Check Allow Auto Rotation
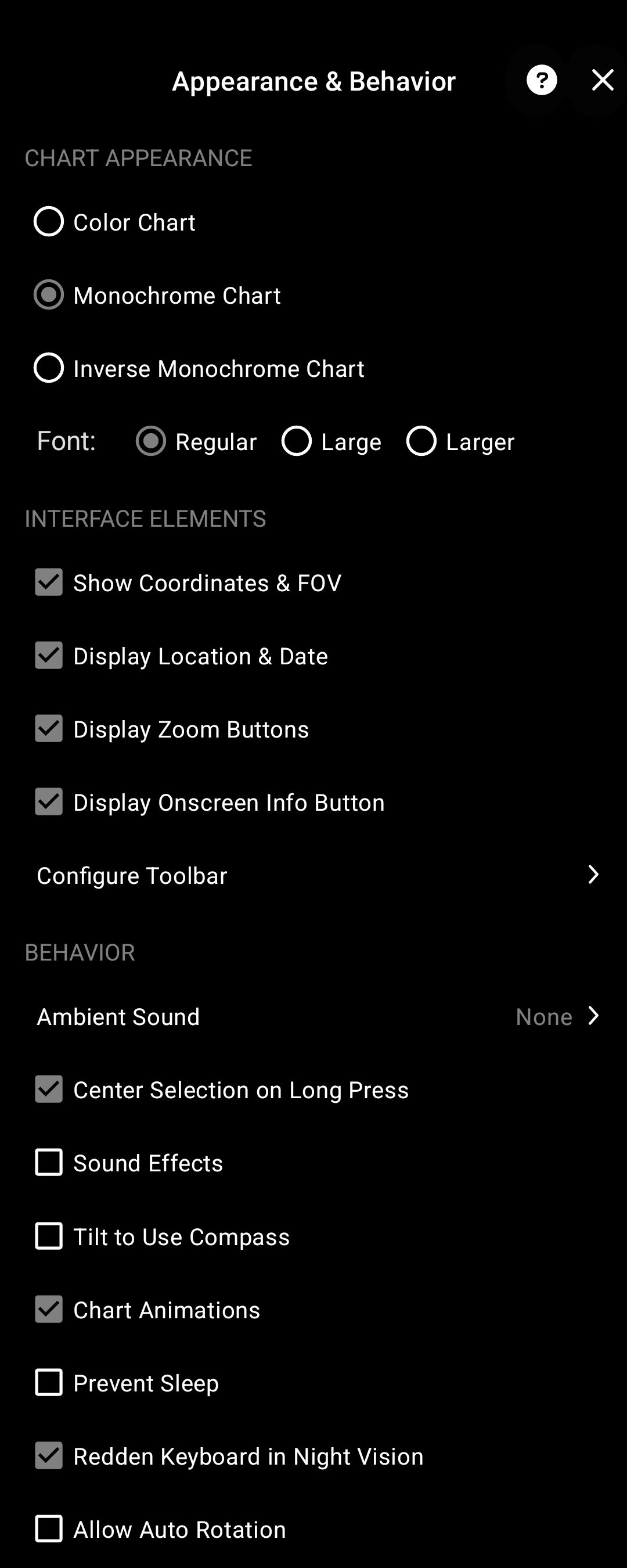 (x=49, y=1529)
